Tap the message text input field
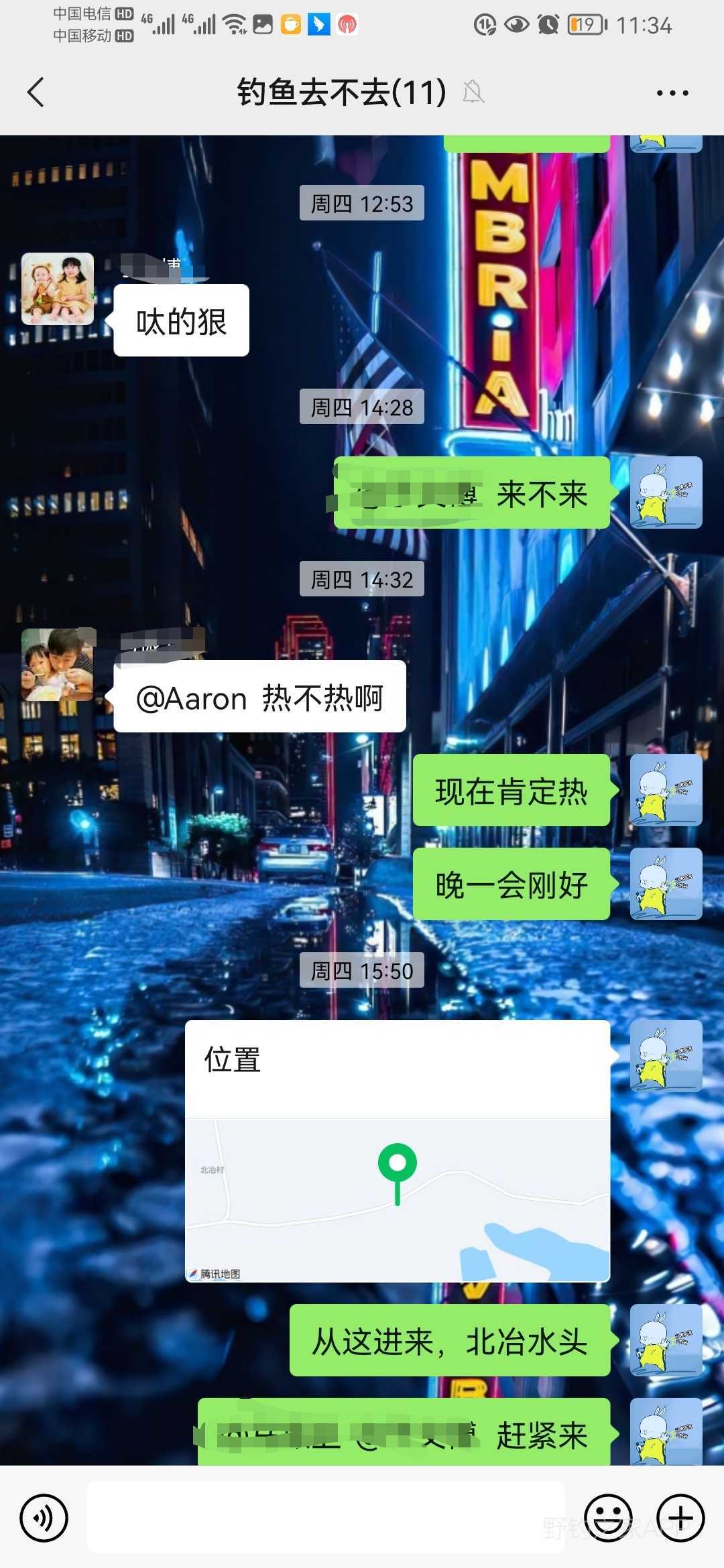This screenshot has width=724, height=1568. [326, 1517]
